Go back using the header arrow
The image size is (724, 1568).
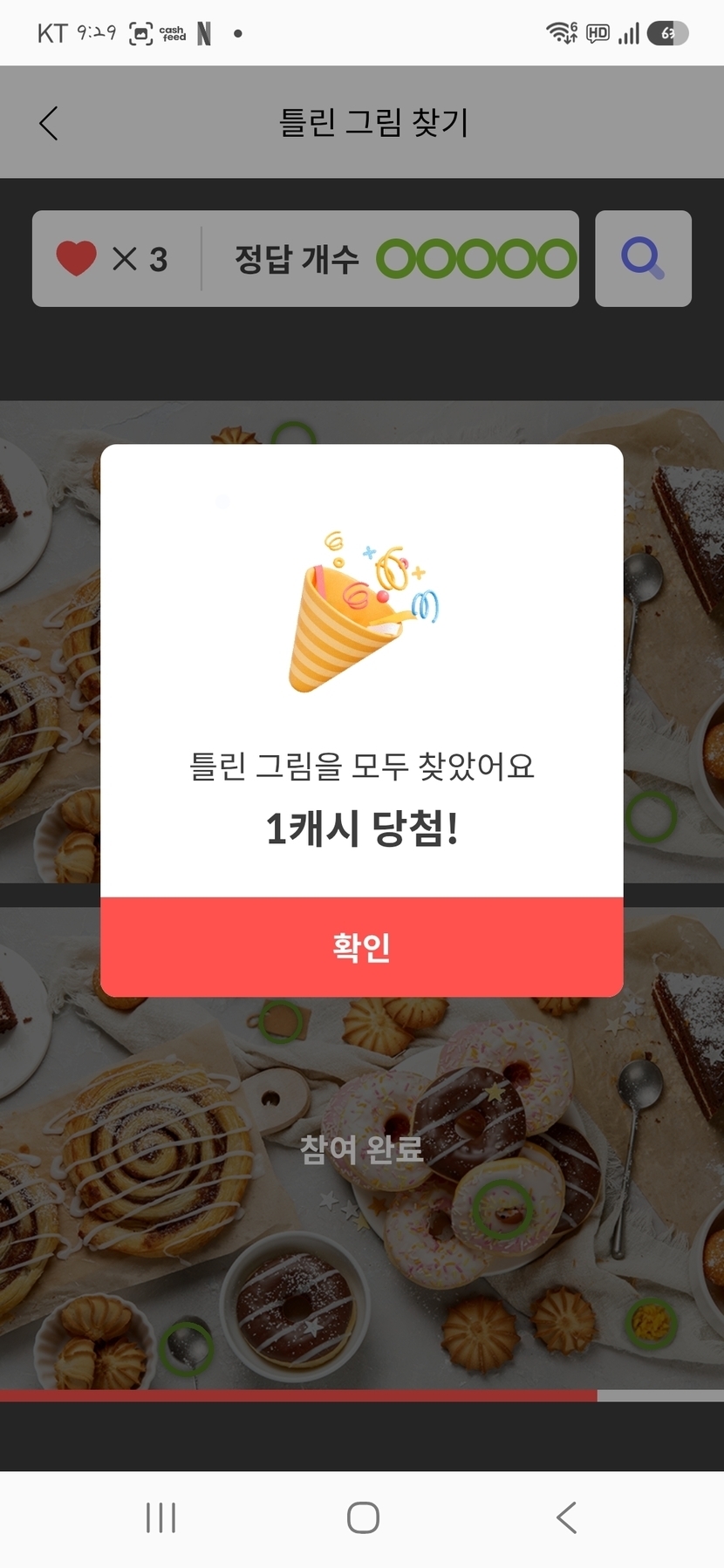coord(49,123)
